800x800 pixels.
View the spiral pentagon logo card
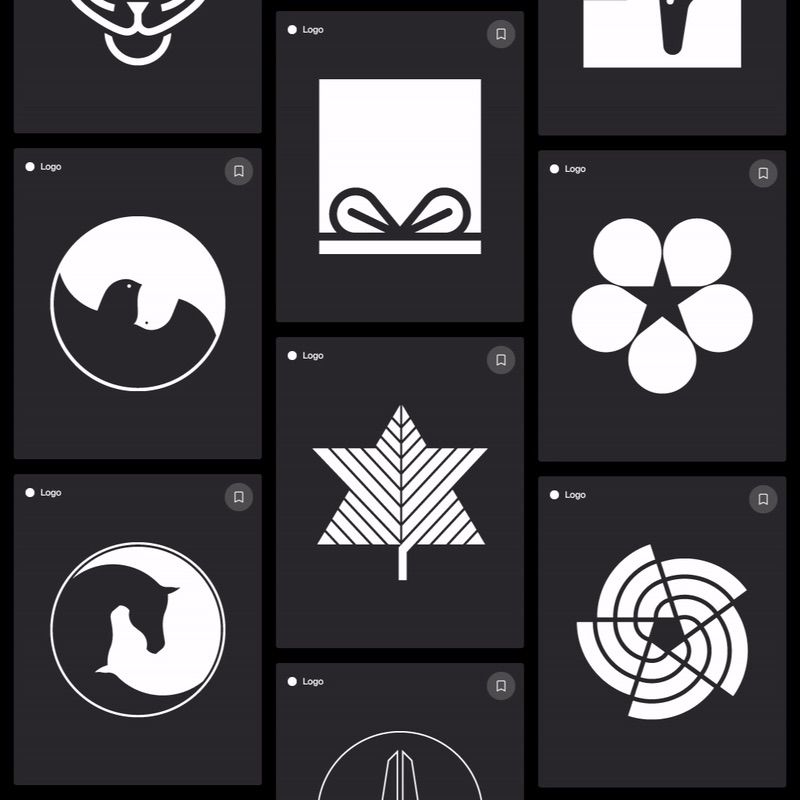click(x=662, y=631)
